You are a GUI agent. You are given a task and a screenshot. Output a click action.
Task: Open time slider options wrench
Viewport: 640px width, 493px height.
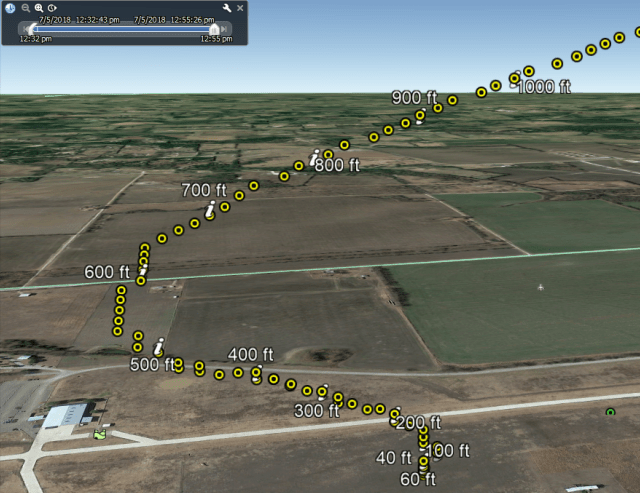(x=226, y=7)
